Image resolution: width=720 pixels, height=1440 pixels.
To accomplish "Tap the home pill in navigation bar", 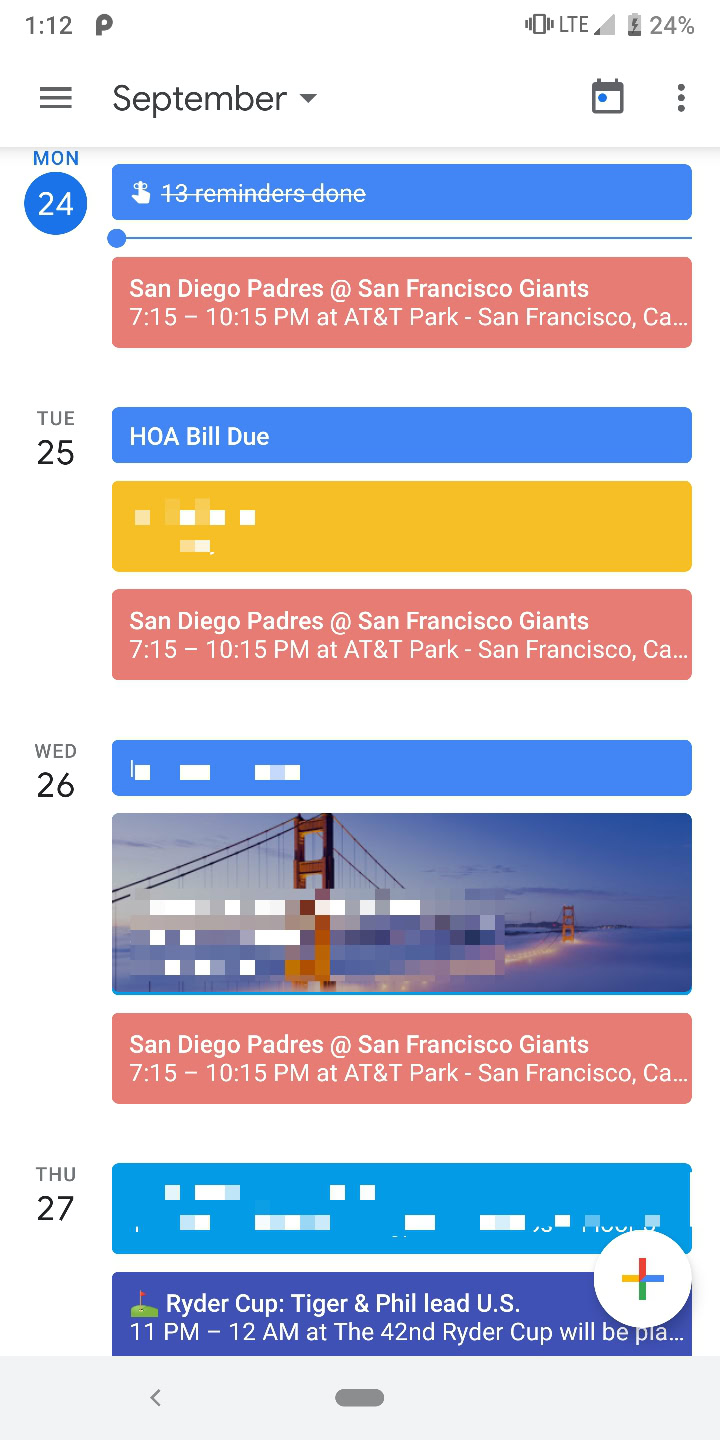I will click(x=360, y=1398).
